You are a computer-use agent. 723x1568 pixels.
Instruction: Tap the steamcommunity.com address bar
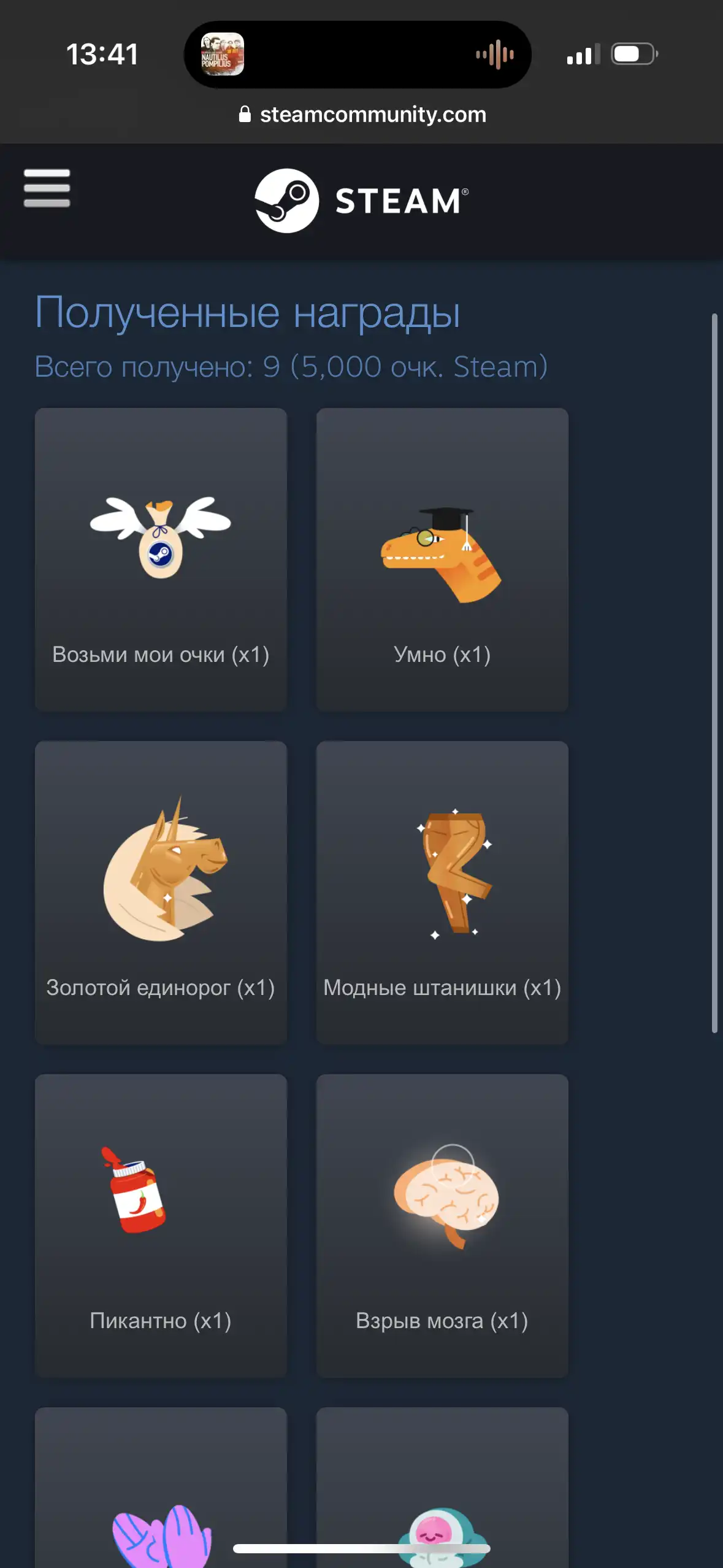[x=362, y=114]
